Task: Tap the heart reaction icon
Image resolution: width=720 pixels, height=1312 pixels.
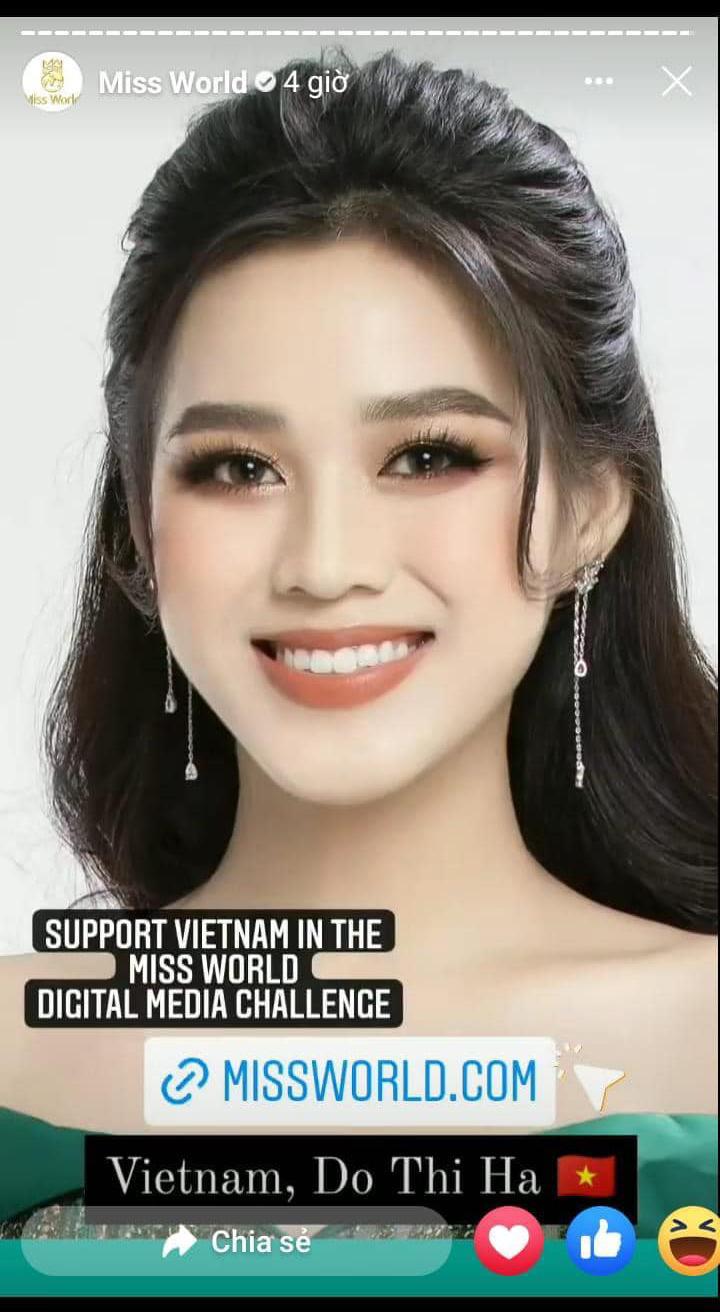Action: tap(509, 1240)
